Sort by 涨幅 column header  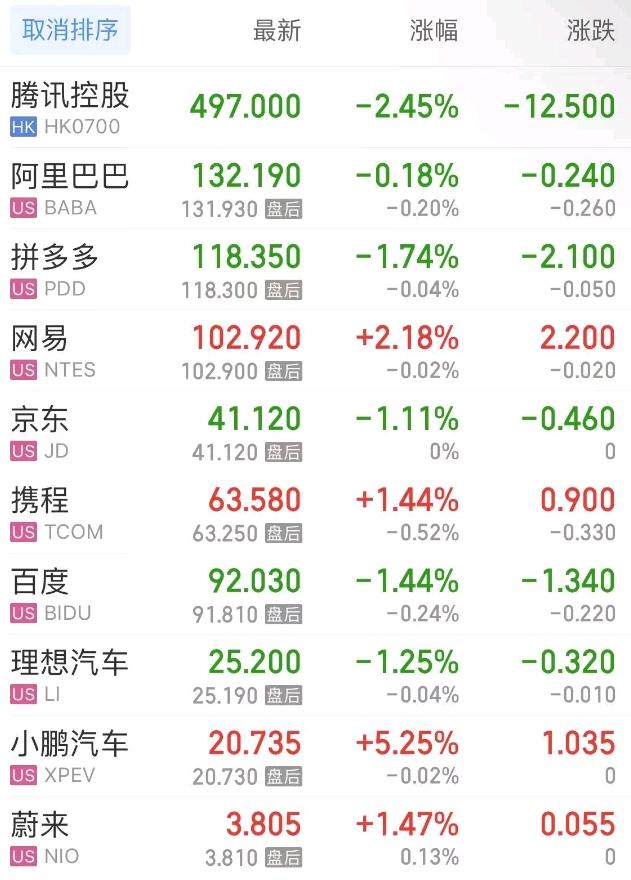434,31
